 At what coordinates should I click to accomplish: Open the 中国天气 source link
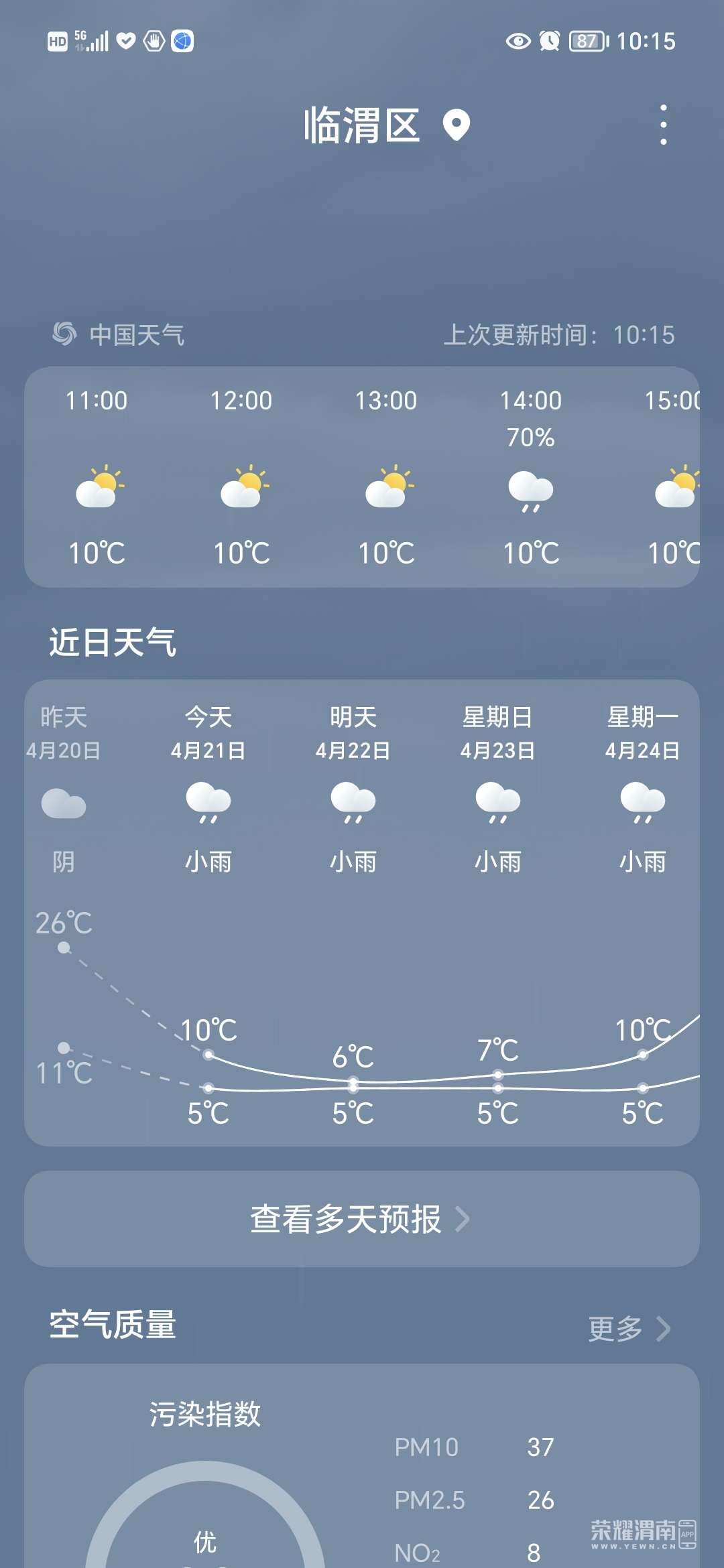coord(119,334)
